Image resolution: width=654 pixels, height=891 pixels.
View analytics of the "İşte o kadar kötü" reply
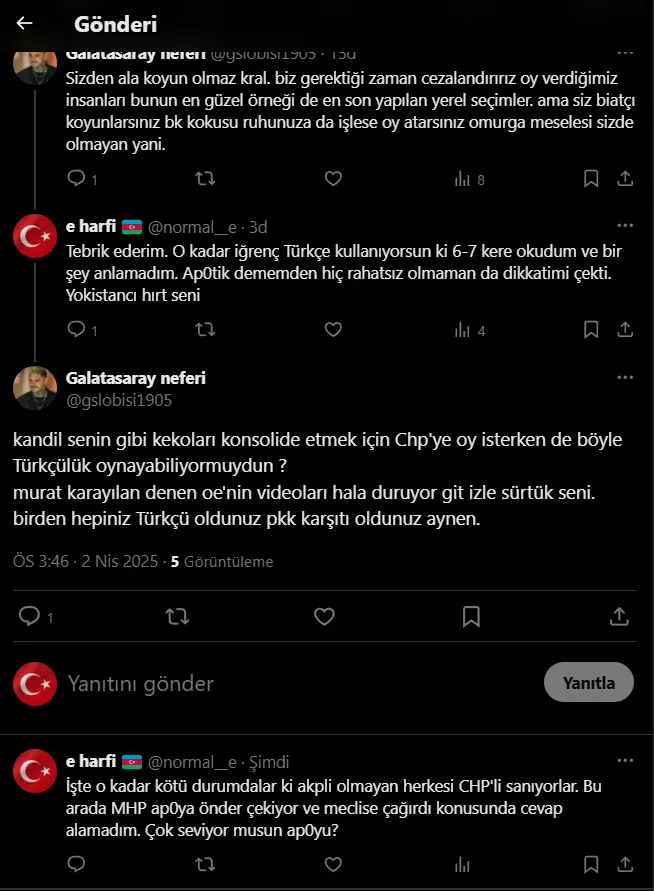462,864
